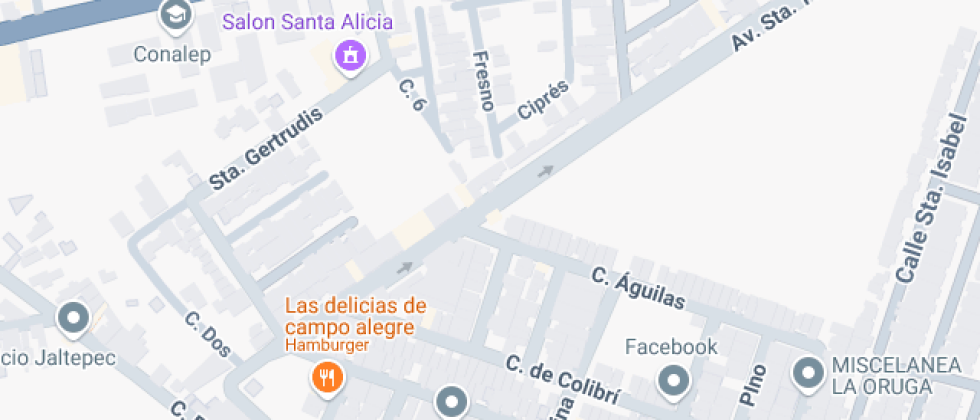Screen dimensions: 980x420
Task: Select the Conalep school marker
Action: [176, 15]
